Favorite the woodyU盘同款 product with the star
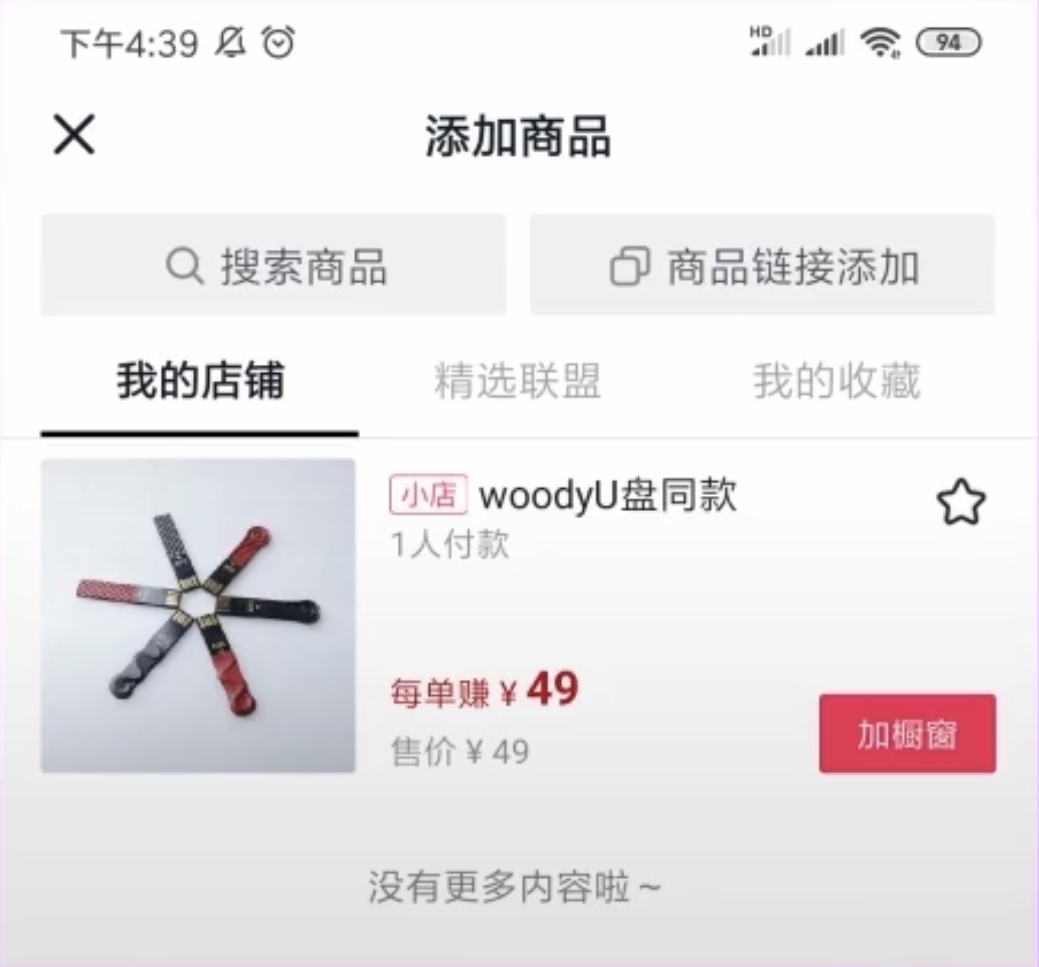The width and height of the screenshot is (1039, 967). (960, 503)
